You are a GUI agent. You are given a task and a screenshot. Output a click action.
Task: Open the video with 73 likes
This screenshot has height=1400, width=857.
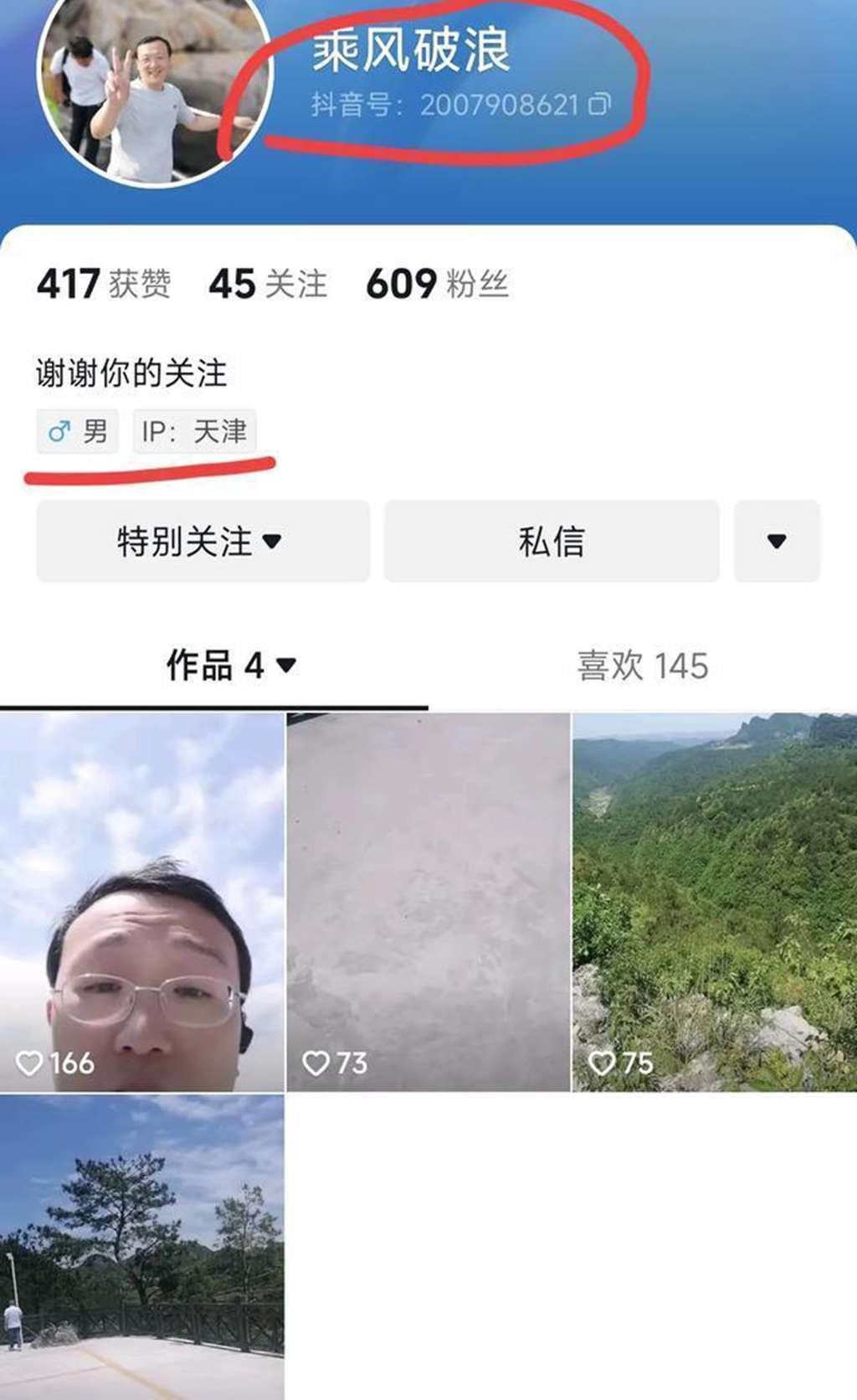[x=428, y=903]
